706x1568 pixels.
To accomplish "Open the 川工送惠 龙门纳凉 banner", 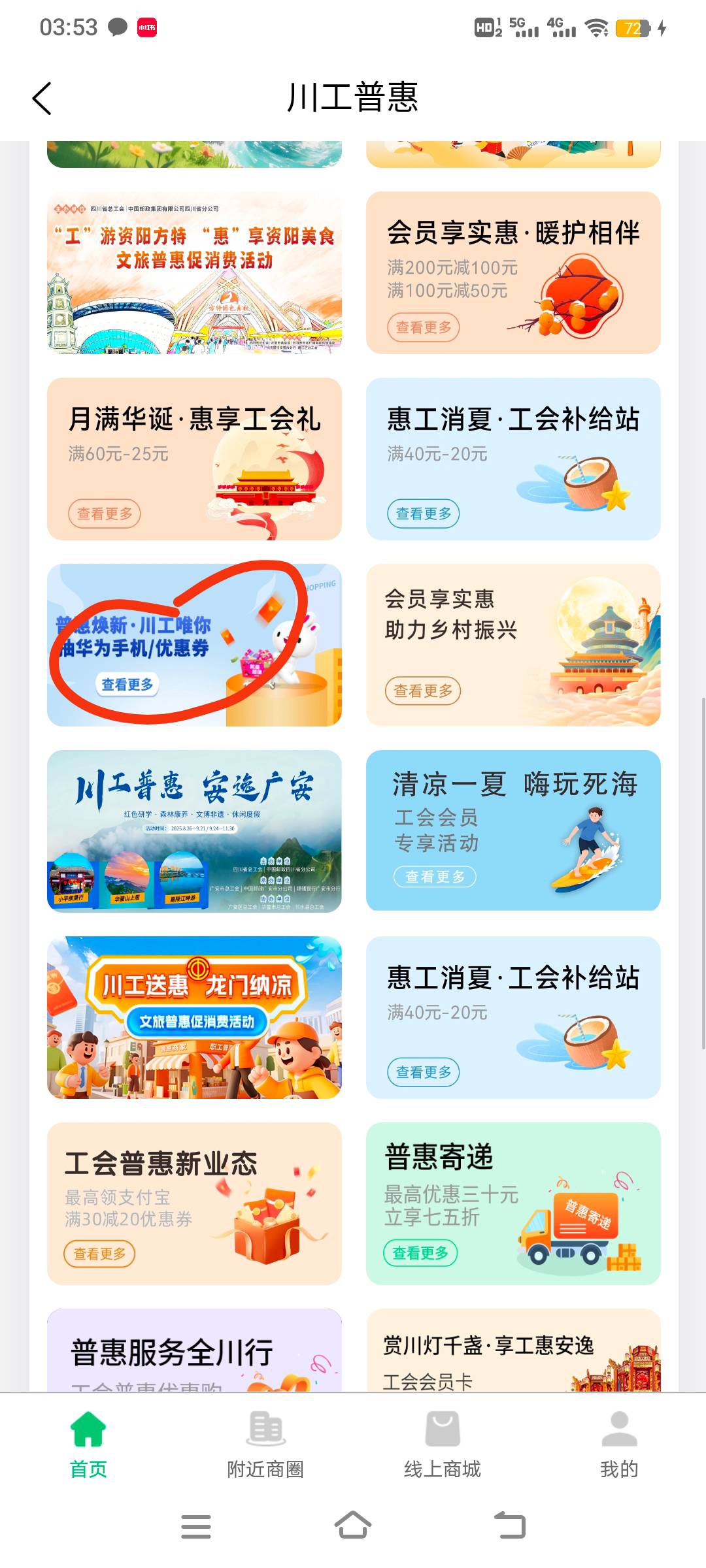I will [x=194, y=1017].
